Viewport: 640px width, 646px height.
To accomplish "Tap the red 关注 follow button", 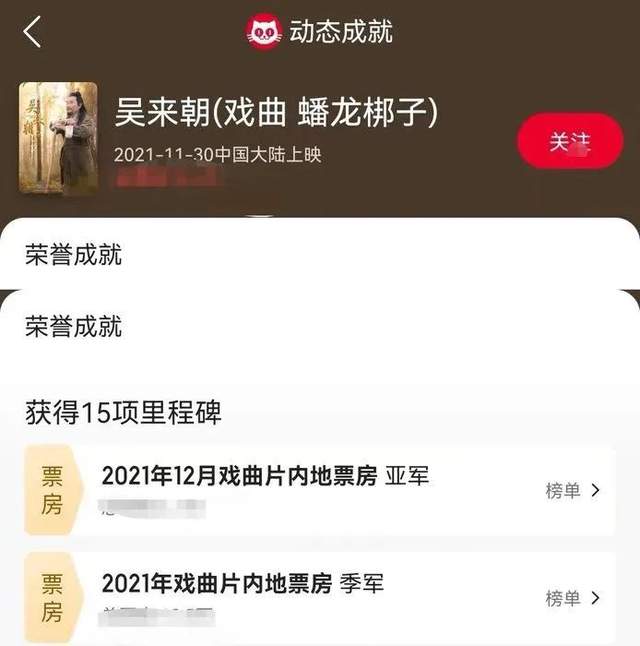I will point(569,142).
